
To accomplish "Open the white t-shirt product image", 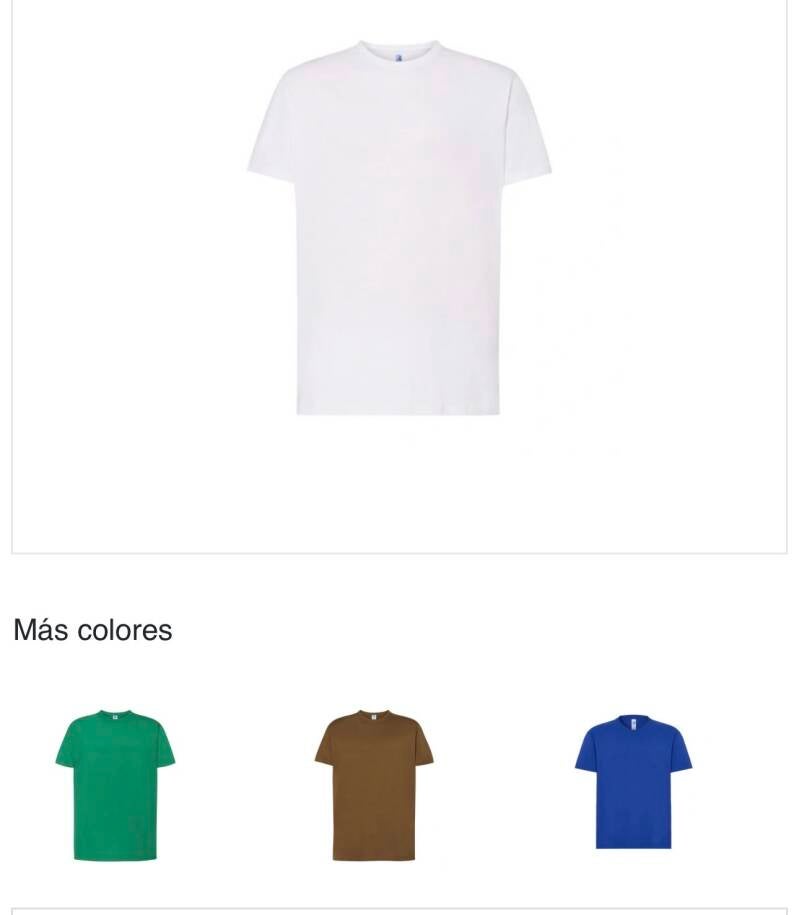I will (x=399, y=230).
